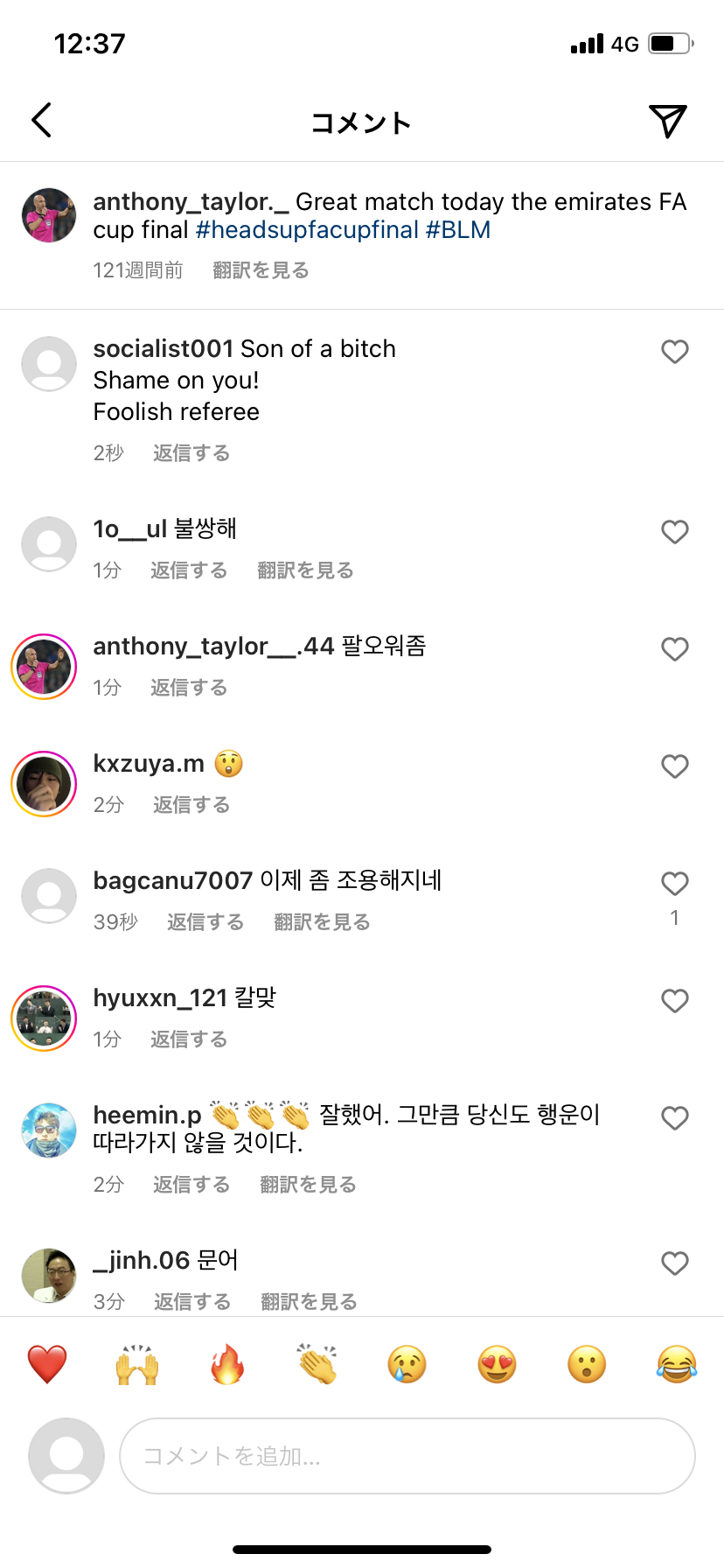
Task: Insert the fire emoji
Action: click(x=227, y=1364)
